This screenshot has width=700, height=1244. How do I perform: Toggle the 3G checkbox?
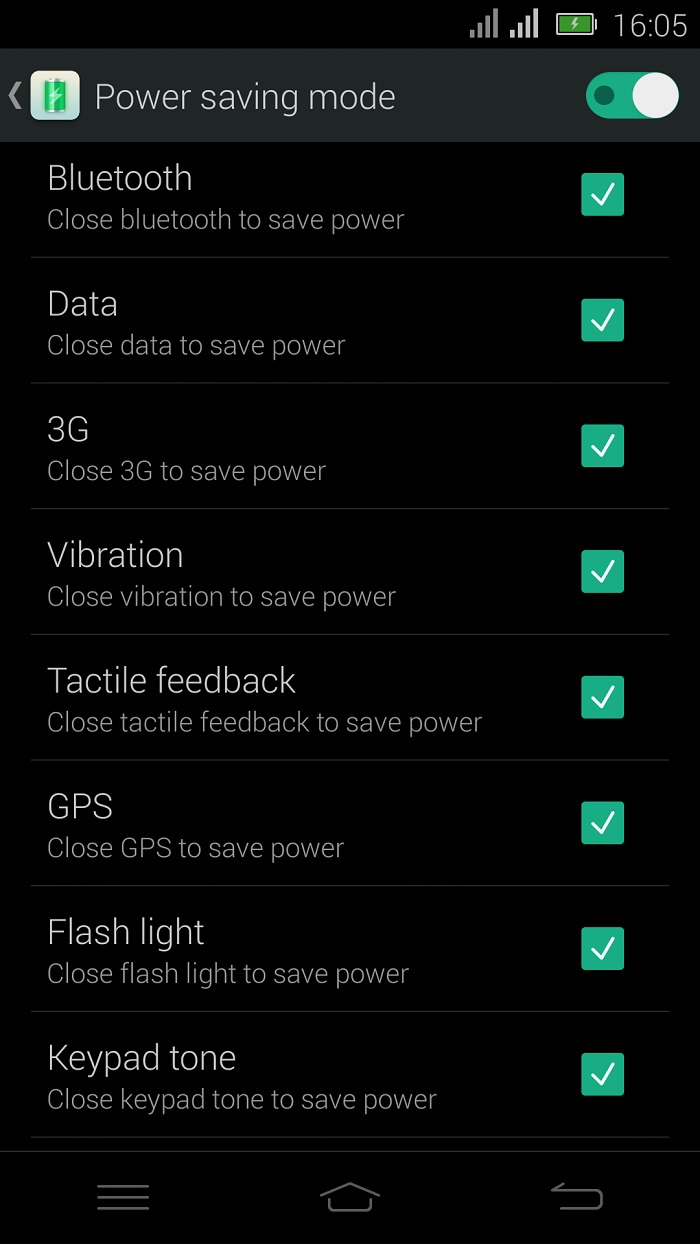[602, 446]
